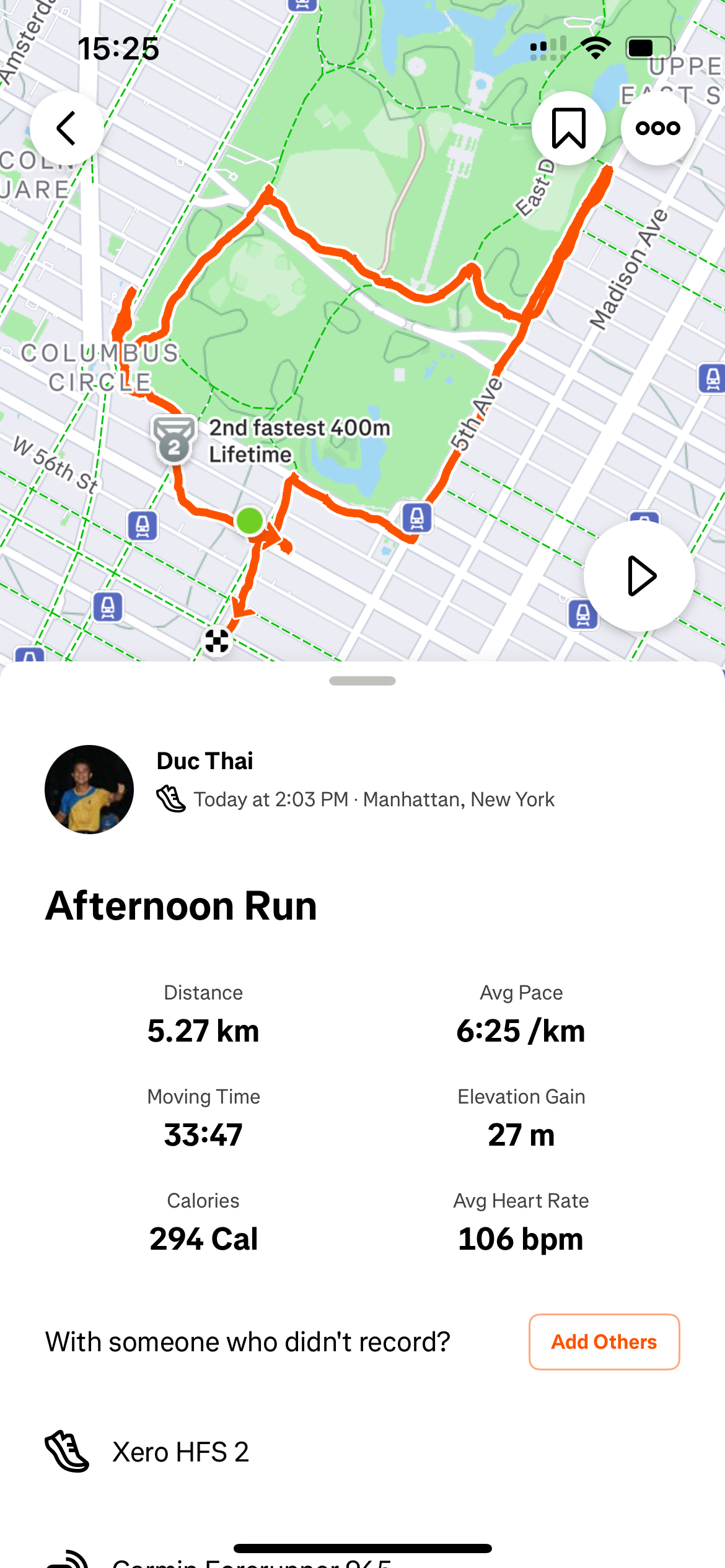The width and height of the screenshot is (725, 1568).
Task: Bookmark this Afternoon Run activity
Action: click(x=568, y=128)
